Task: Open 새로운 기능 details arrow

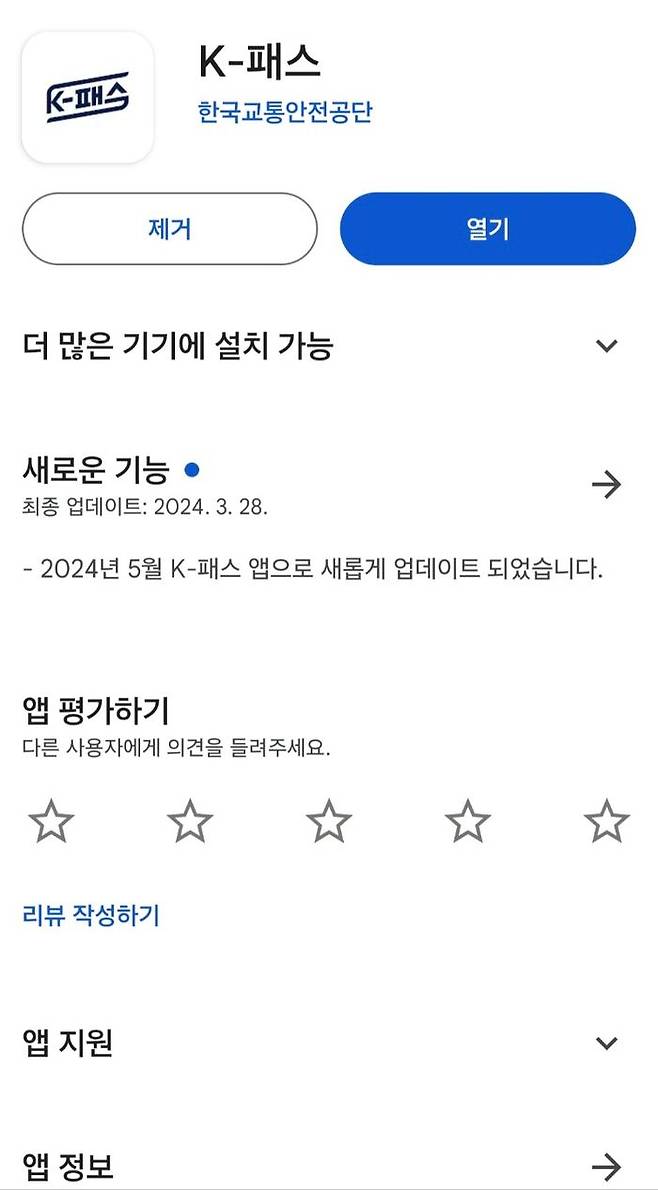Action: pos(606,485)
